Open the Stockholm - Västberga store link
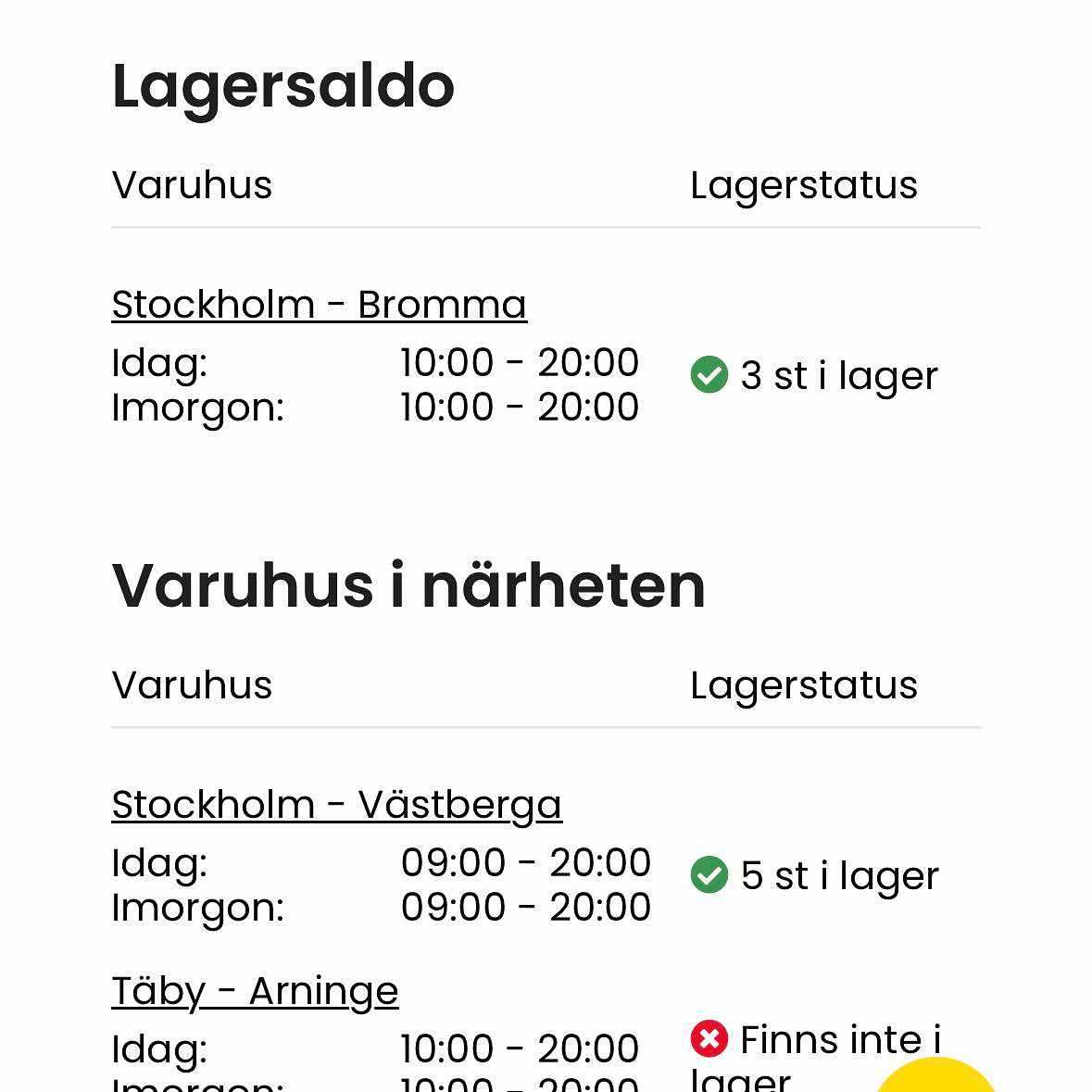Viewport: 1092px width, 1092px height. click(x=336, y=805)
